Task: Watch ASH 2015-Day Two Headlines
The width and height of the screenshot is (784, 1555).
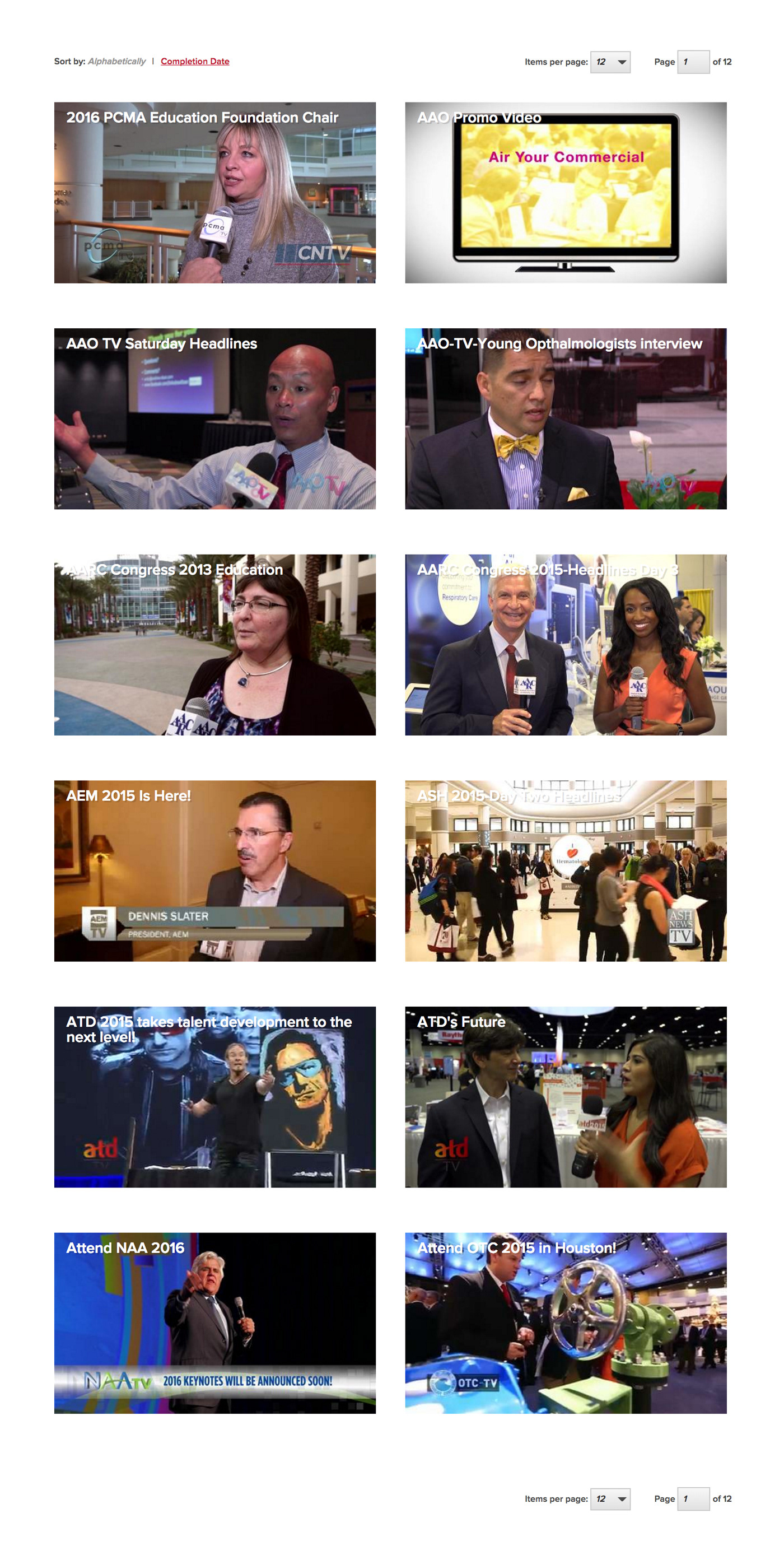Action: [565, 870]
